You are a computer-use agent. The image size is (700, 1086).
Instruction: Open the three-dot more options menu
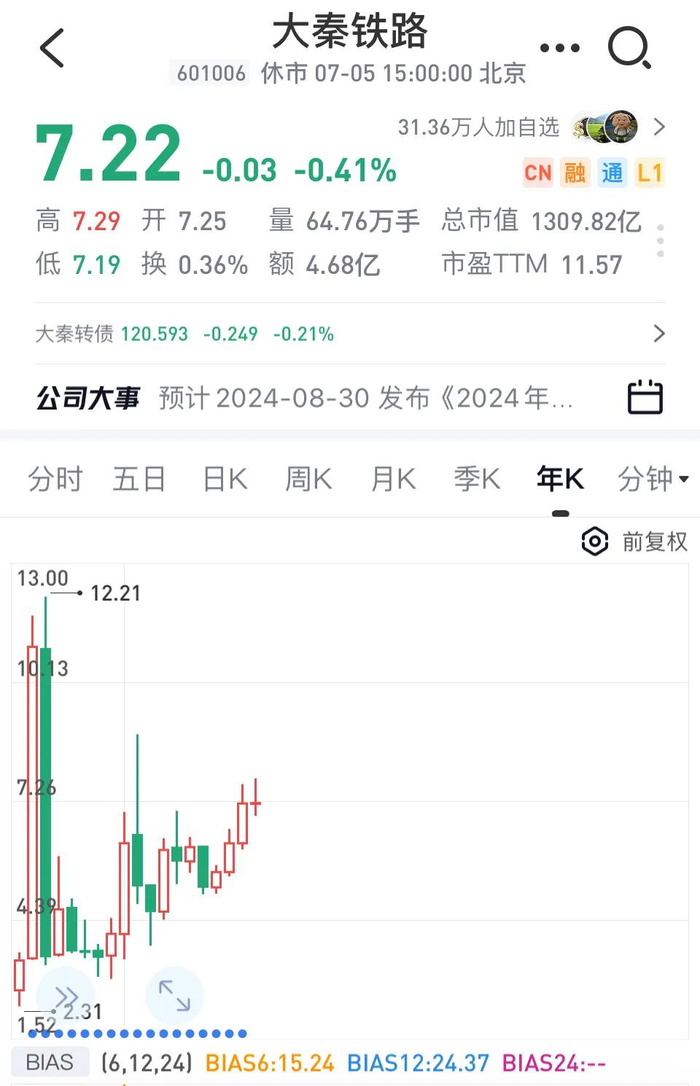(x=559, y=47)
